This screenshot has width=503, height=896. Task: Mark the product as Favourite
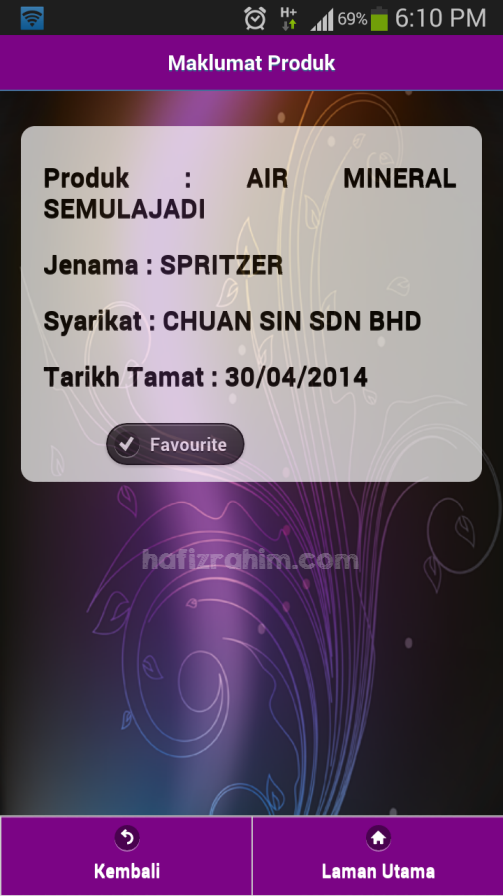[175, 444]
